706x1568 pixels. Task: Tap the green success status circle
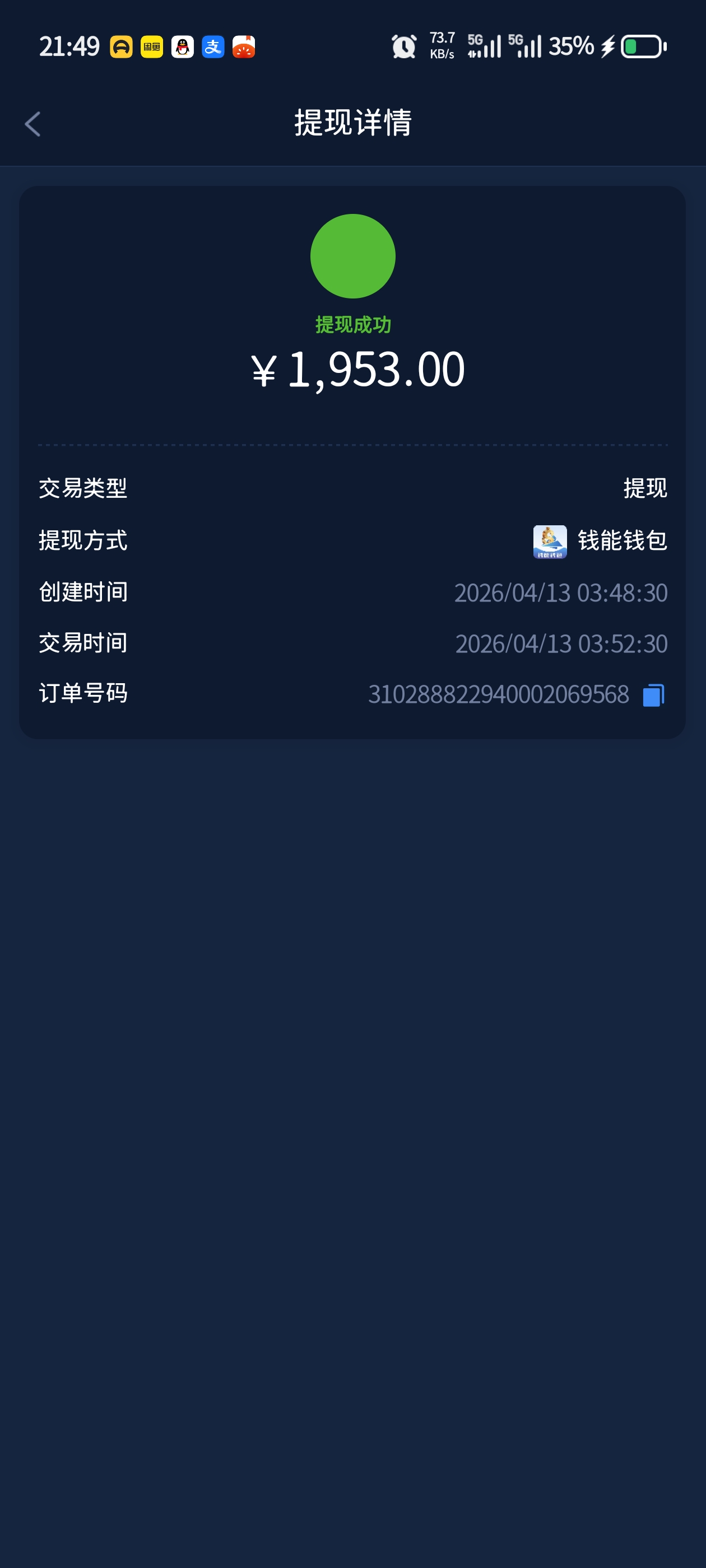click(x=352, y=256)
